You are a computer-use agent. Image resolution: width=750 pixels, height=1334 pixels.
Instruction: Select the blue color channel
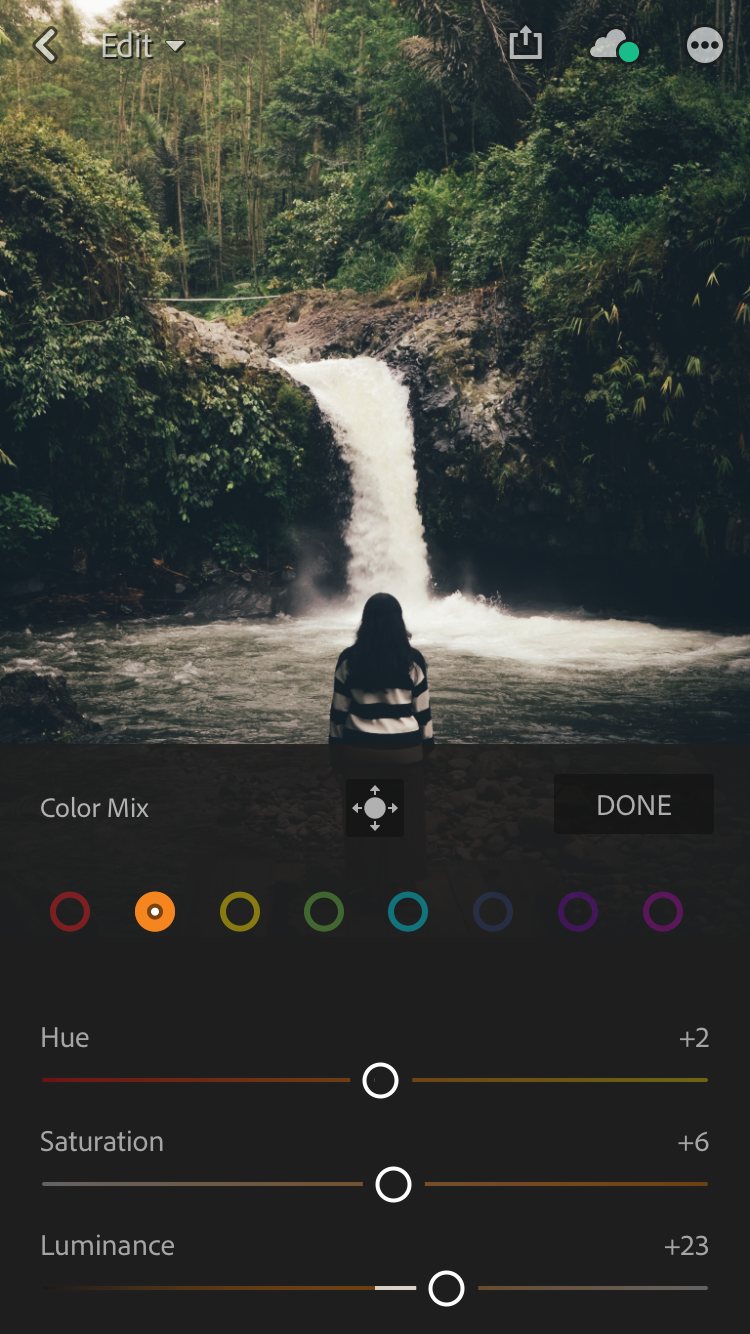click(x=493, y=912)
